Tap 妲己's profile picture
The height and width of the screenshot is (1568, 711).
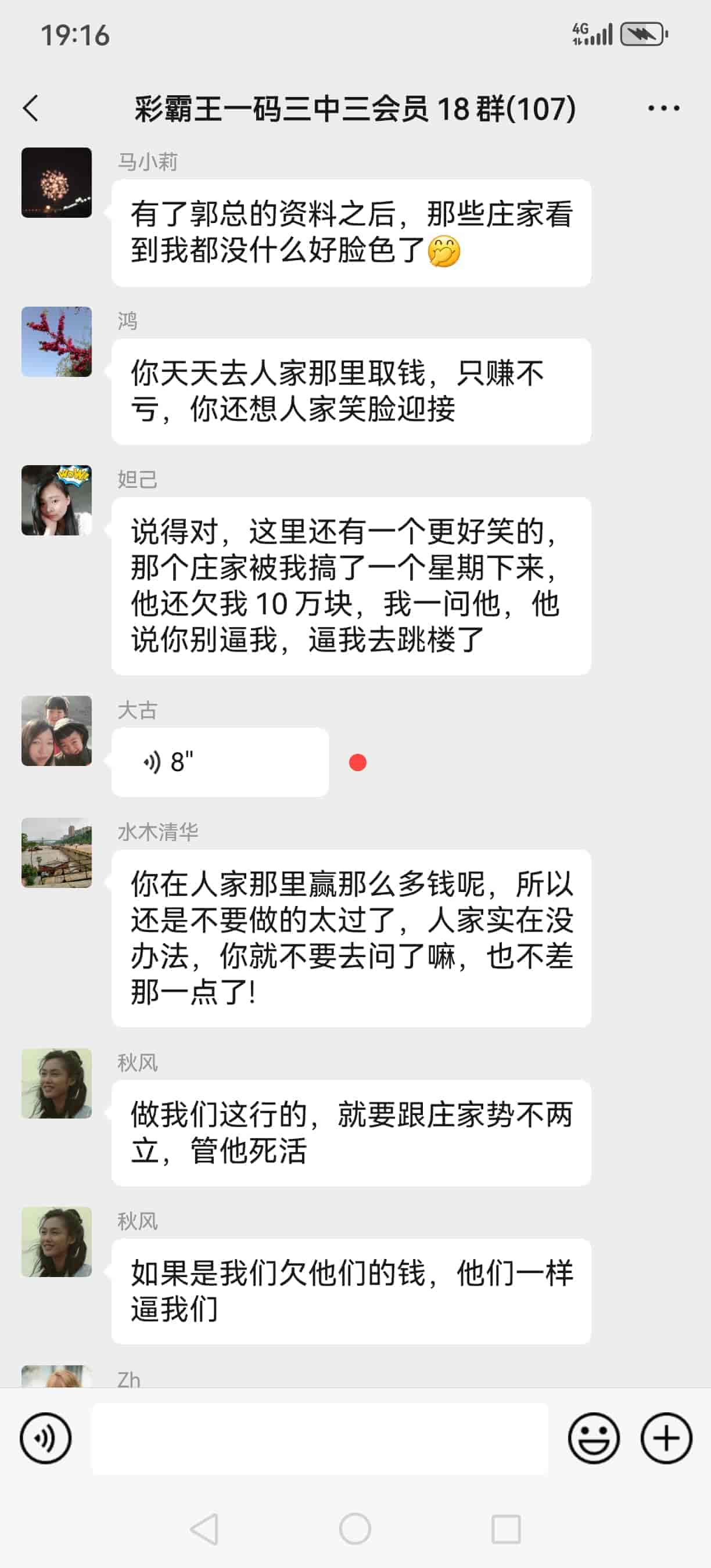pos(56,501)
